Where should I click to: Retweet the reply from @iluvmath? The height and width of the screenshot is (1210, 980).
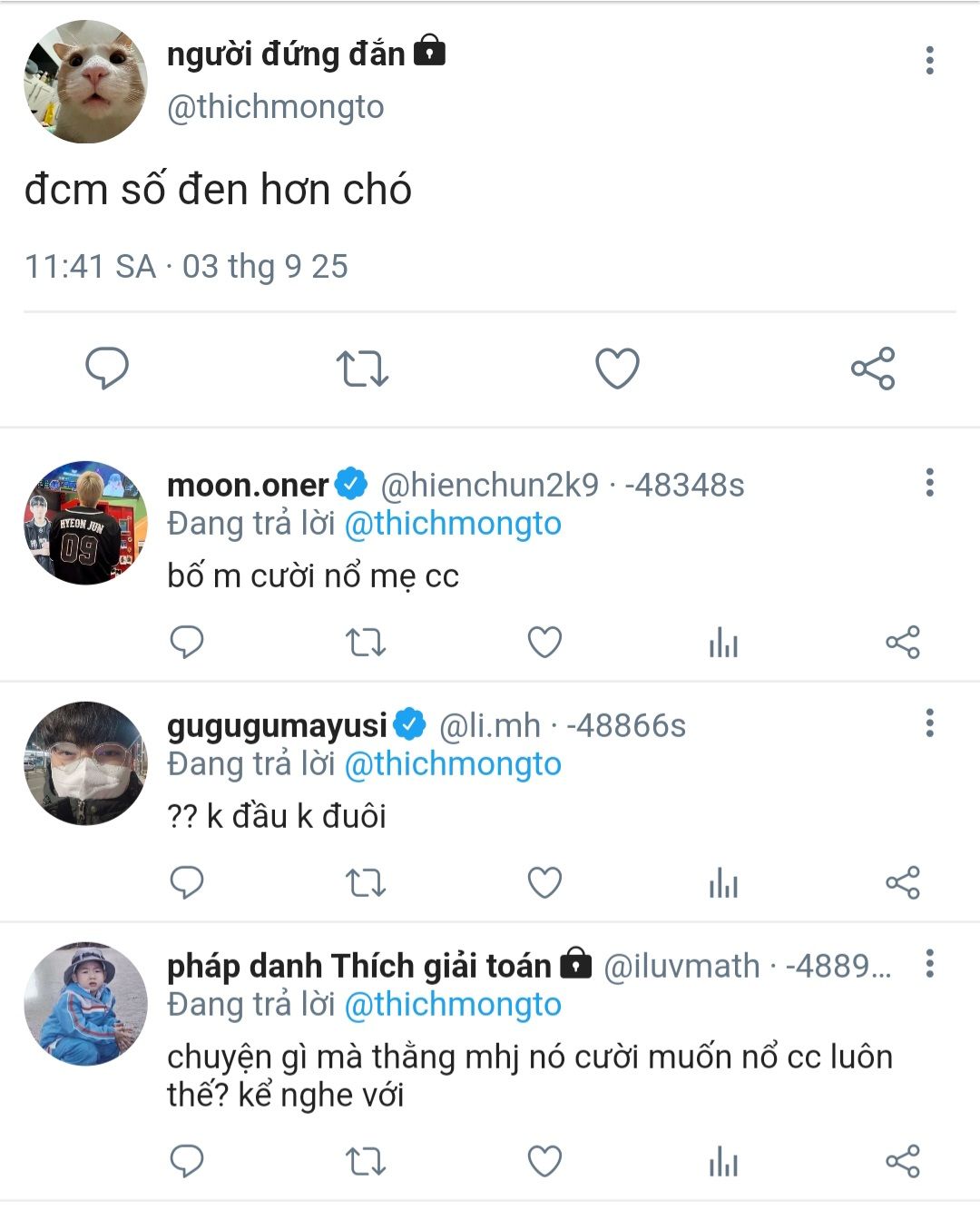(x=366, y=1161)
